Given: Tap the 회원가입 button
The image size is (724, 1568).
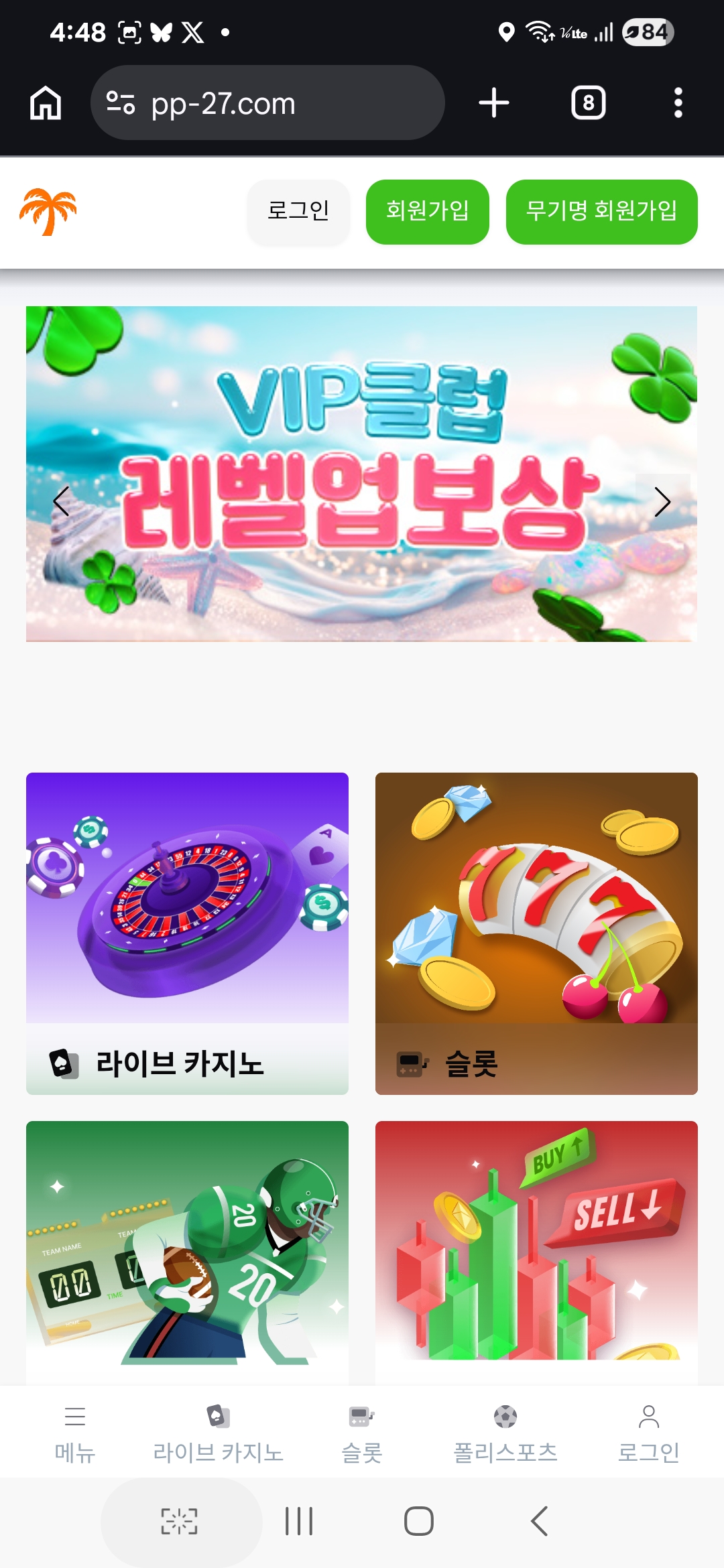Looking at the screenshot, I should click(x=427, y=211).
